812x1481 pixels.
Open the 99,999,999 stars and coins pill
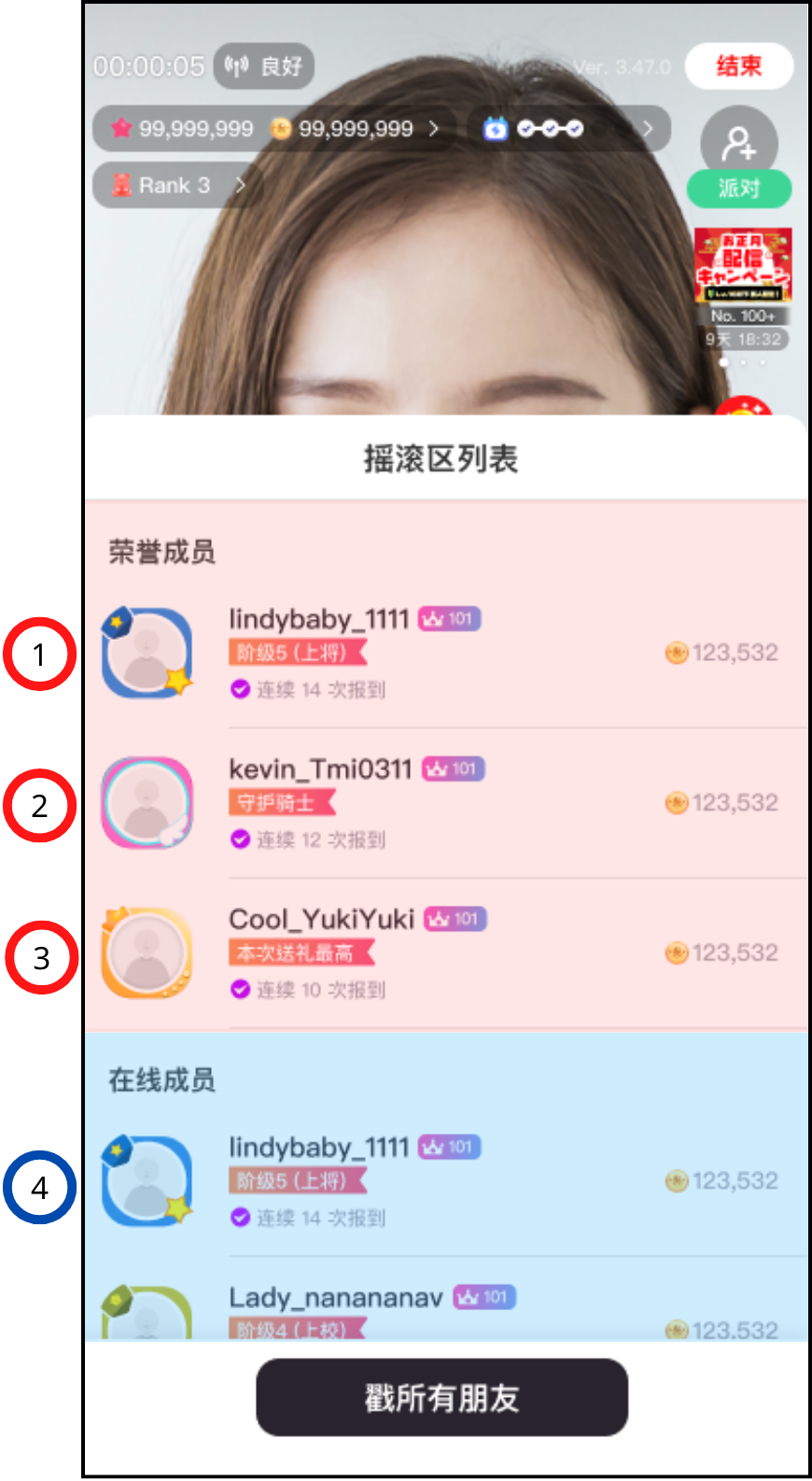click(275, 129)
